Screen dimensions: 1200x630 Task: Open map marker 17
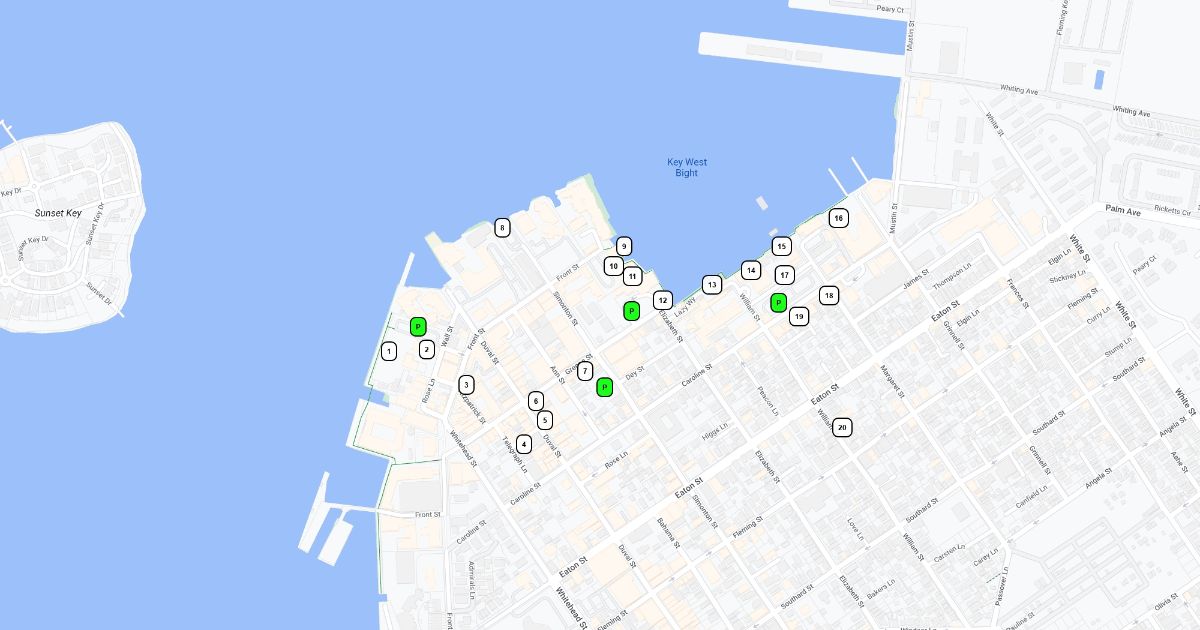(785, 275)
